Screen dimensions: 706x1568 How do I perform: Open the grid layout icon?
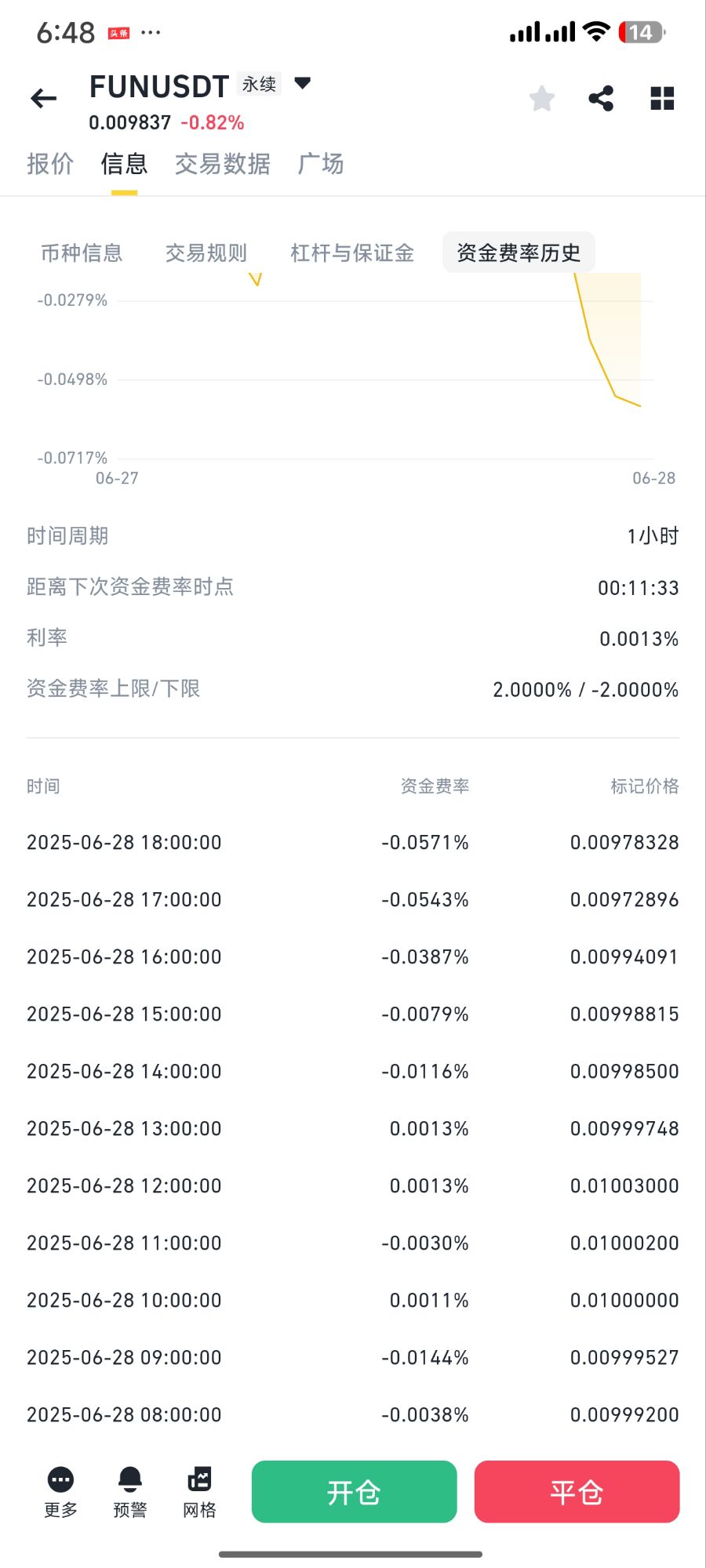(x=663, y=99)
